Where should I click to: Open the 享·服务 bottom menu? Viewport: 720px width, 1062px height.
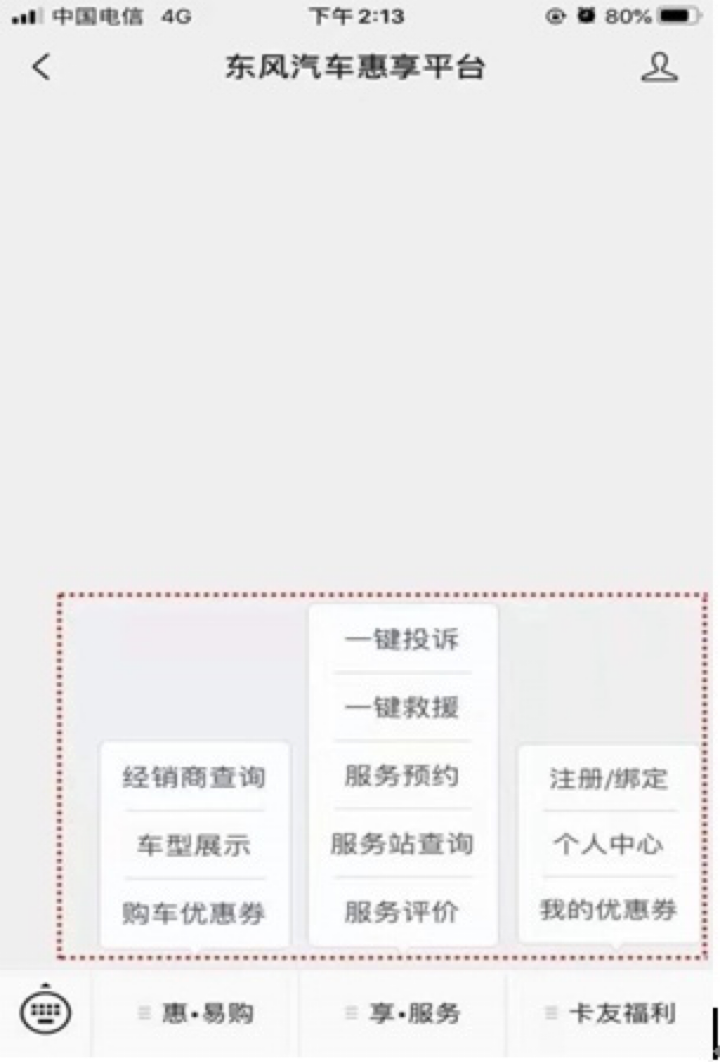[x=403, y=1013]
